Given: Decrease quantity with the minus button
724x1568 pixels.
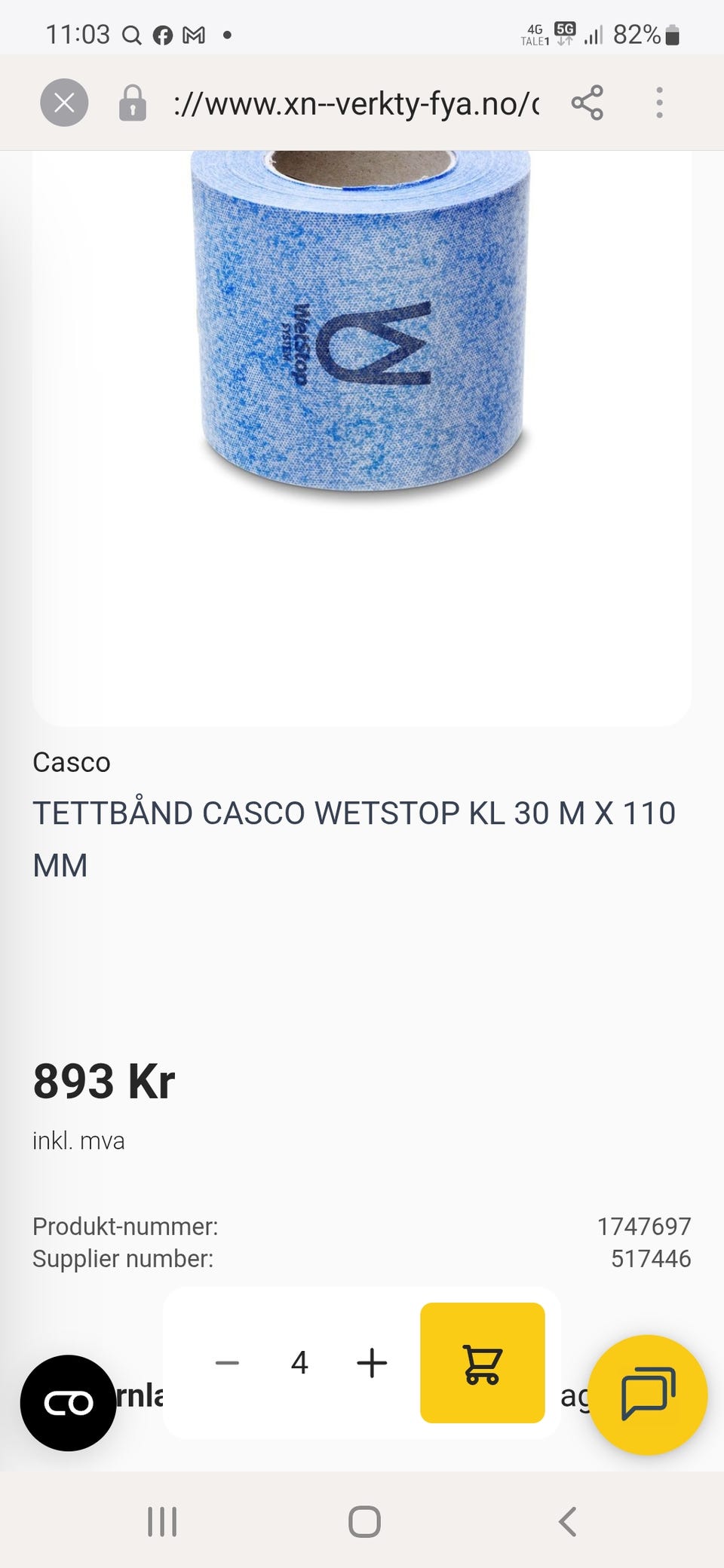Looking at the screenshot, I should [227, 1363].
